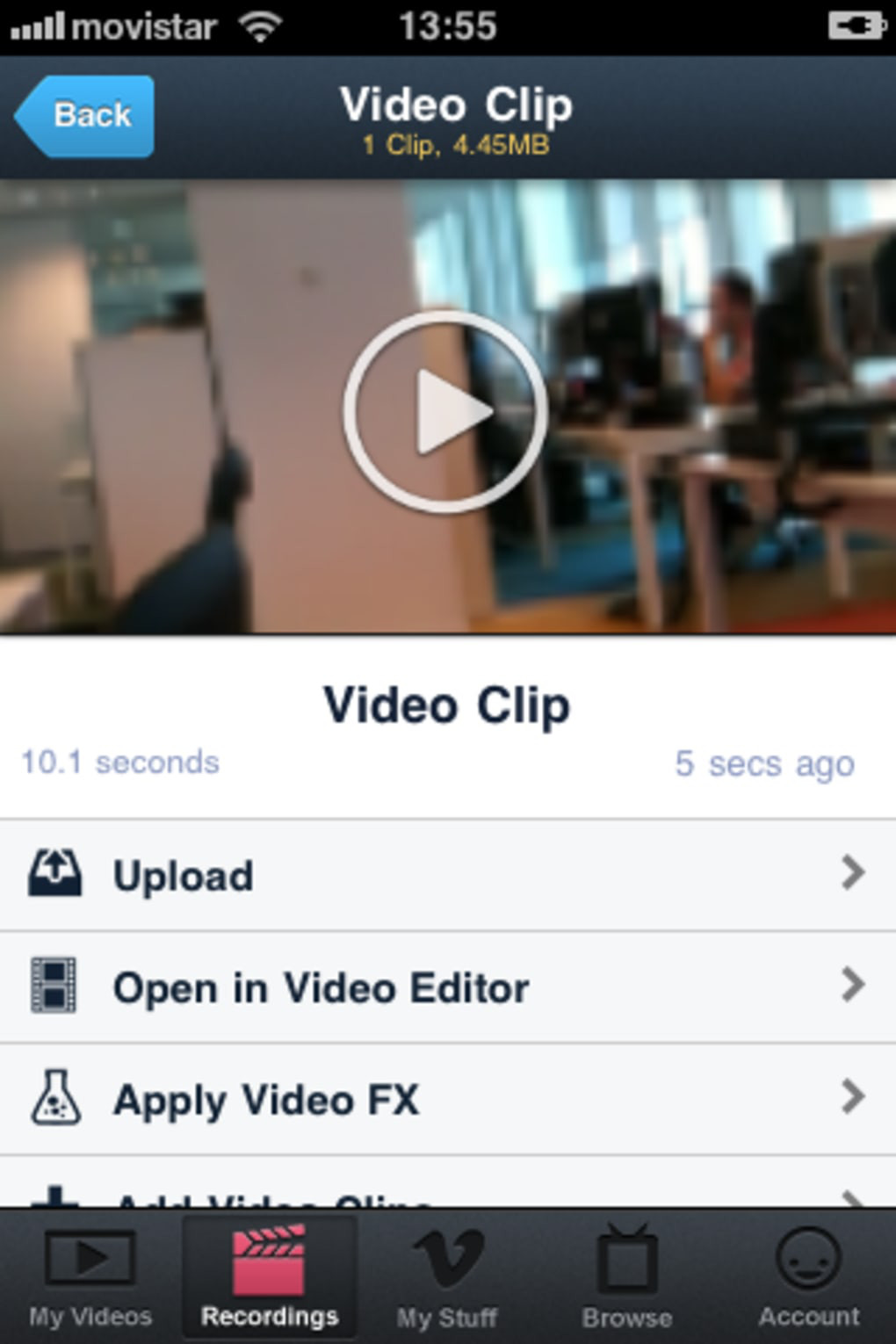Tap the Recordings tab

click(x=269, y=1277)
